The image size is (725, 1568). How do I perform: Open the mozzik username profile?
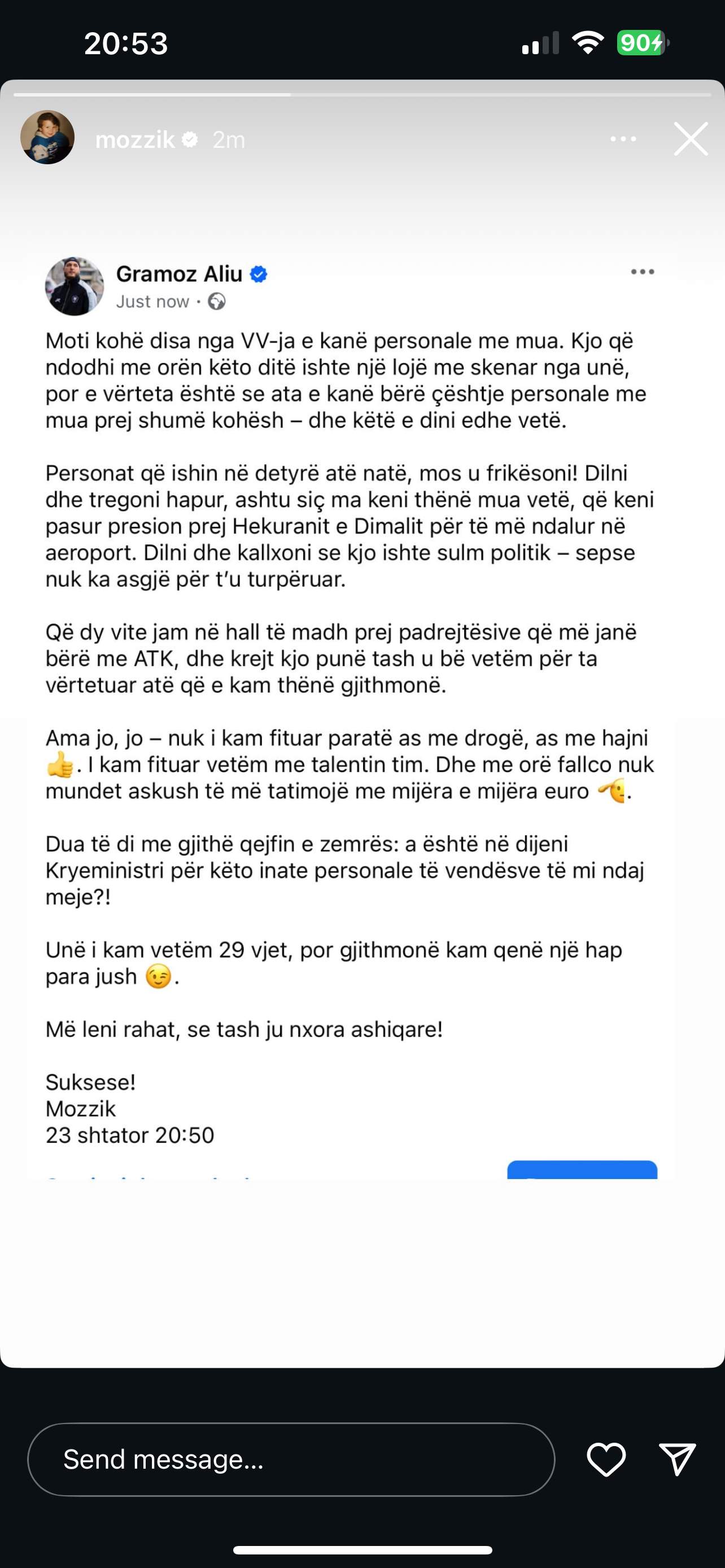(x=134, y=140)
